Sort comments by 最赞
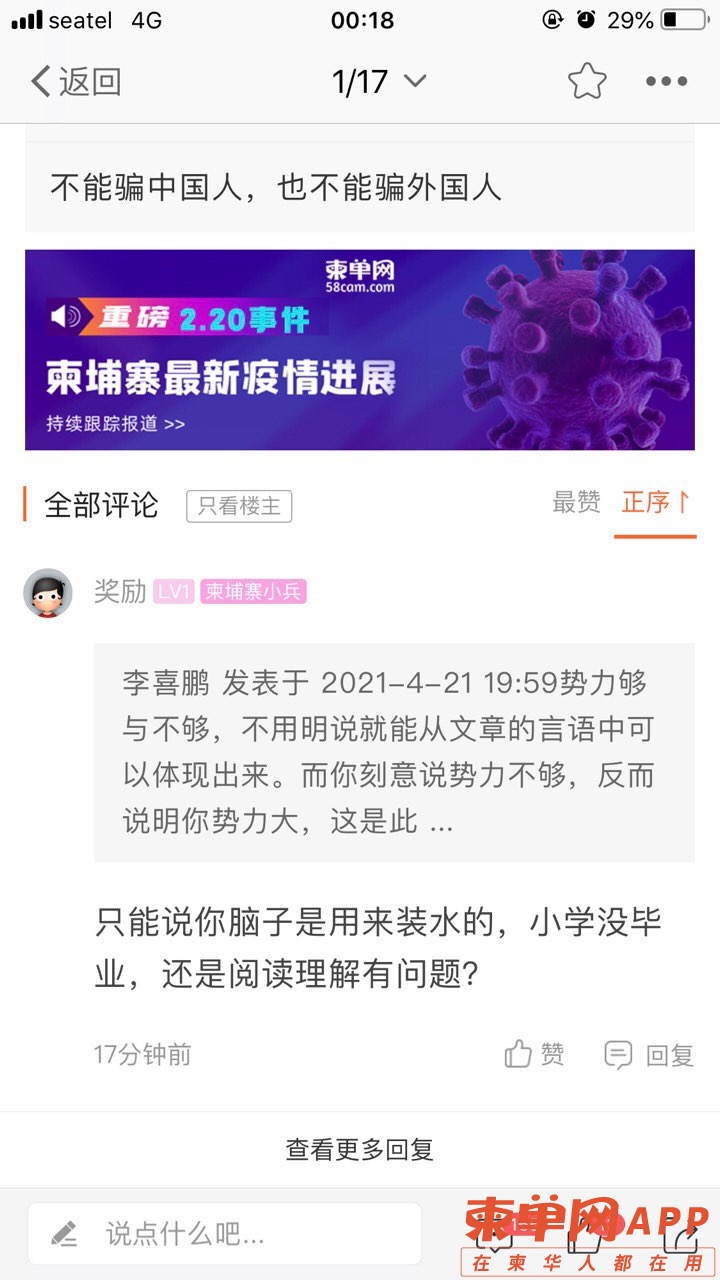 576,503
